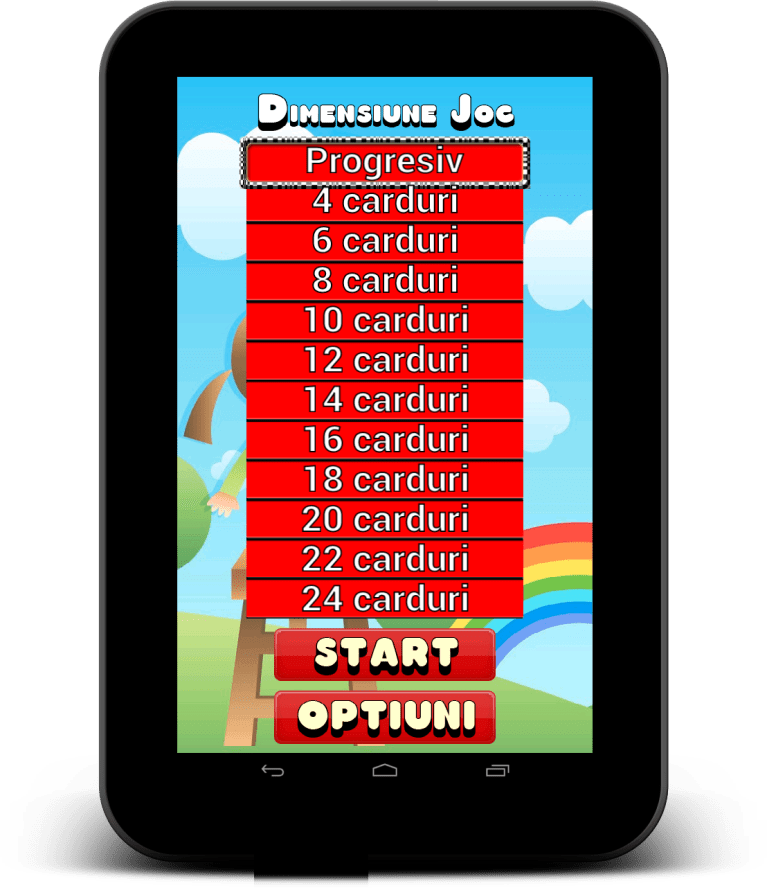Select 12 carduri from the list
Viewport: 767px width, 888px height.
385,360
